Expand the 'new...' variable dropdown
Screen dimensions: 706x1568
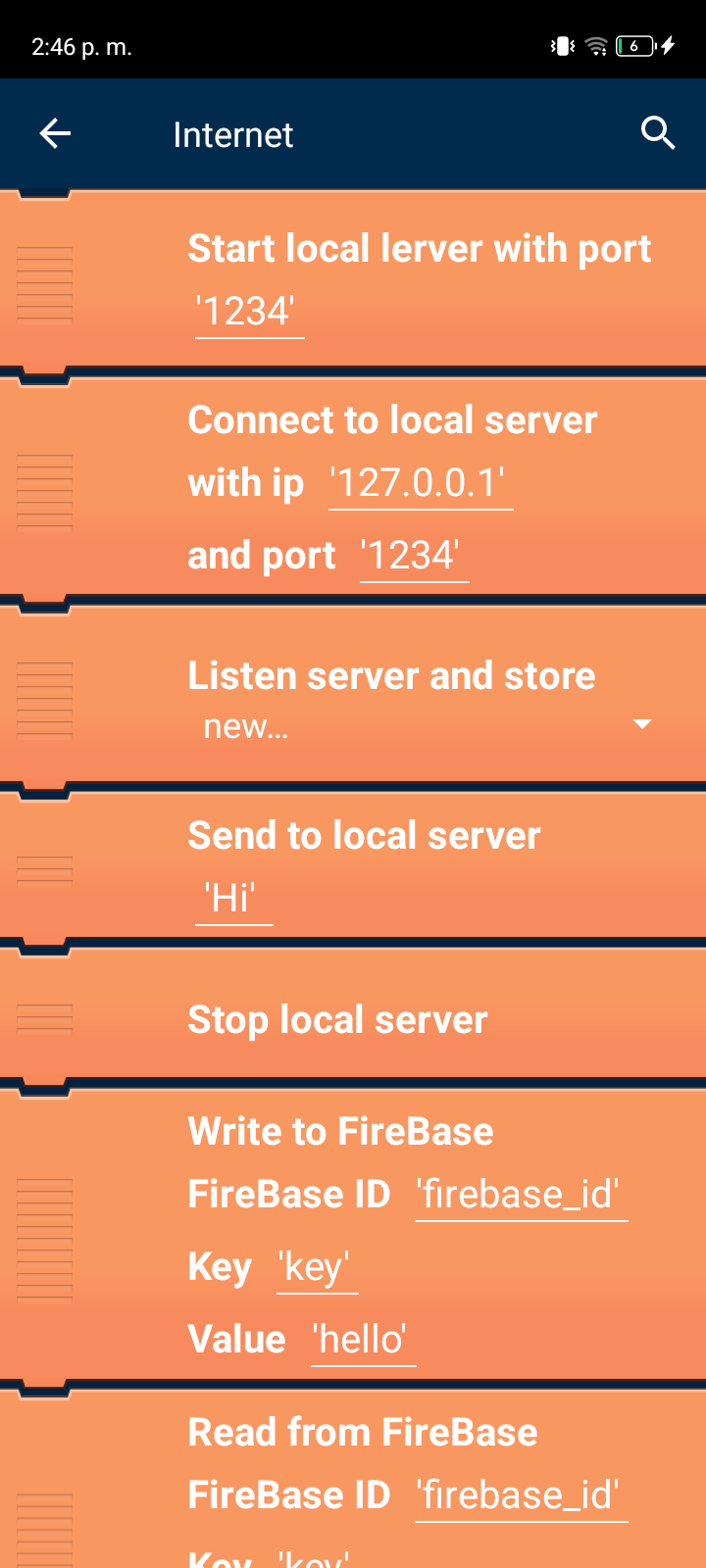[x=641, y=725]
